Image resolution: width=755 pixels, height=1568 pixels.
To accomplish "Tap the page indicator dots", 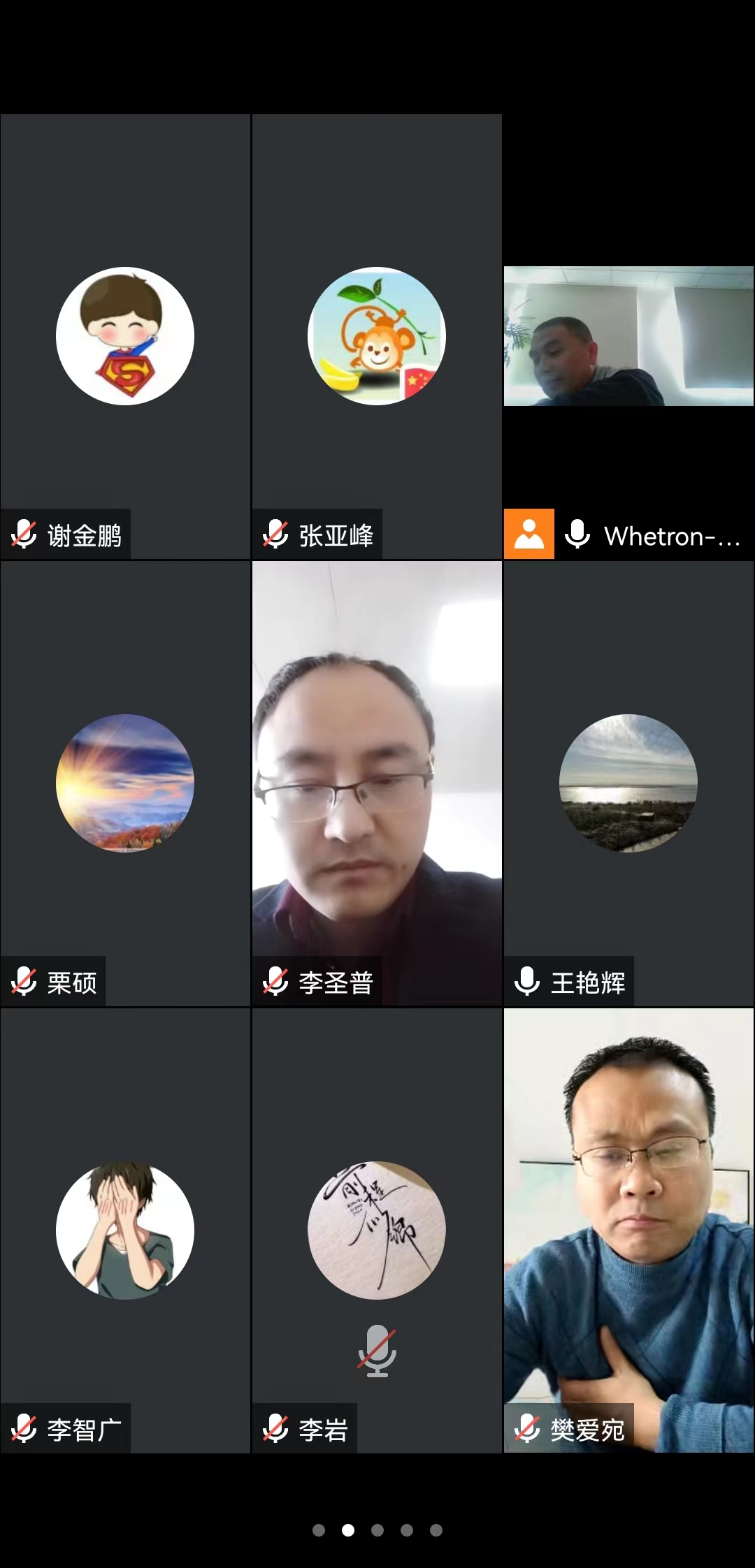I will [377, 1530].
